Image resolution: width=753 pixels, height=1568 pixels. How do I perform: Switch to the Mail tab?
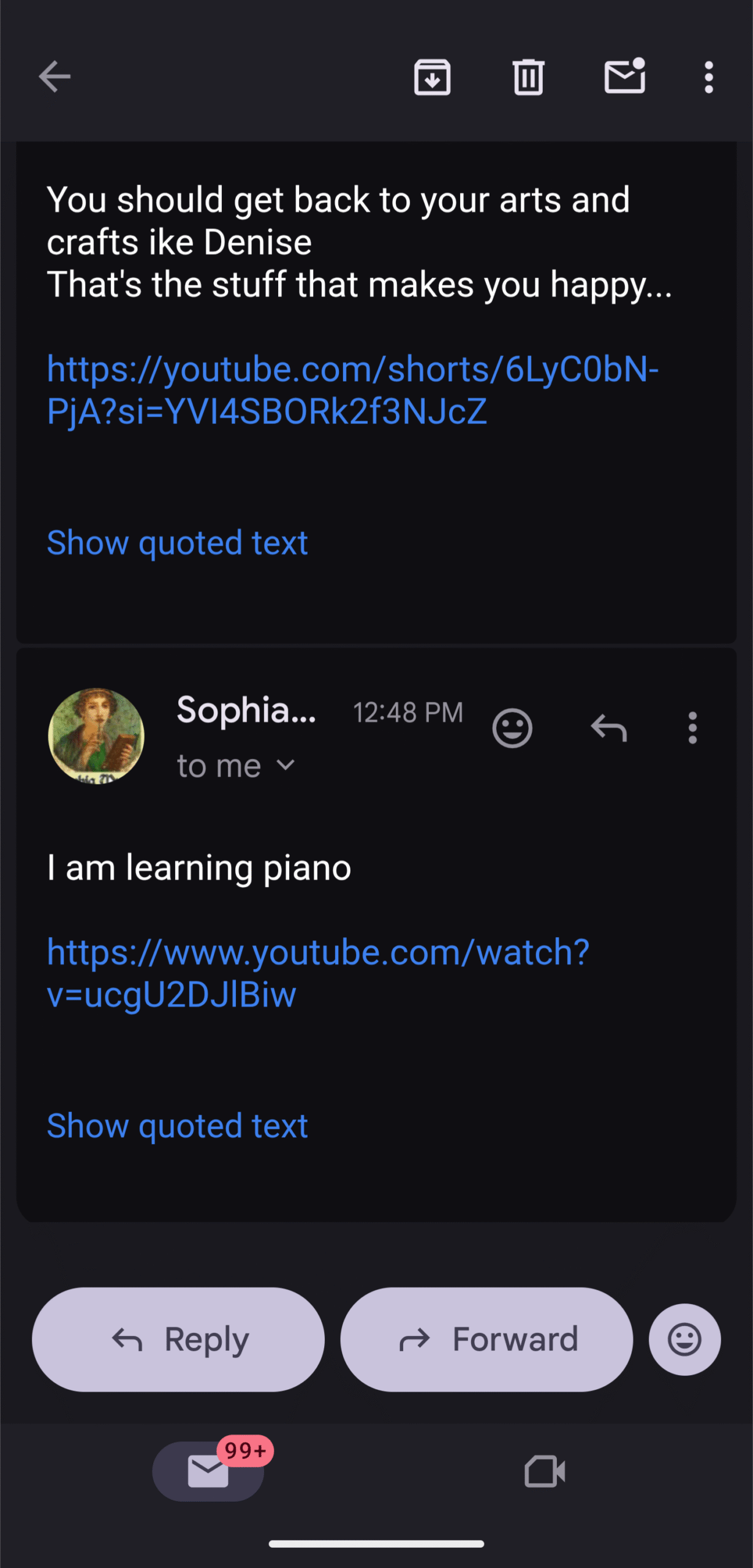tap(208, 1471)
